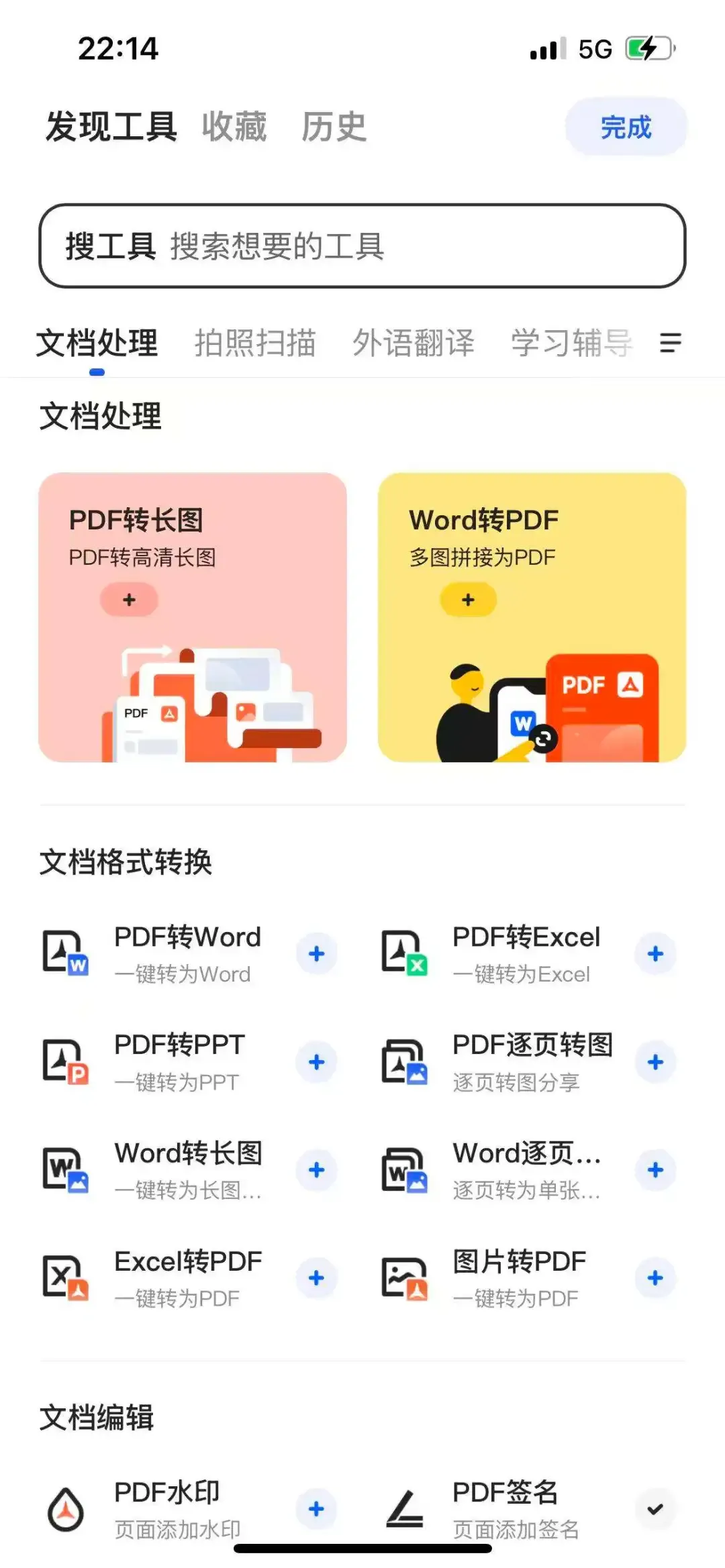This screenshot has height=1568, width=725.
Task: Add Word逐页 tool with its plus
Action: (655, 1169)
